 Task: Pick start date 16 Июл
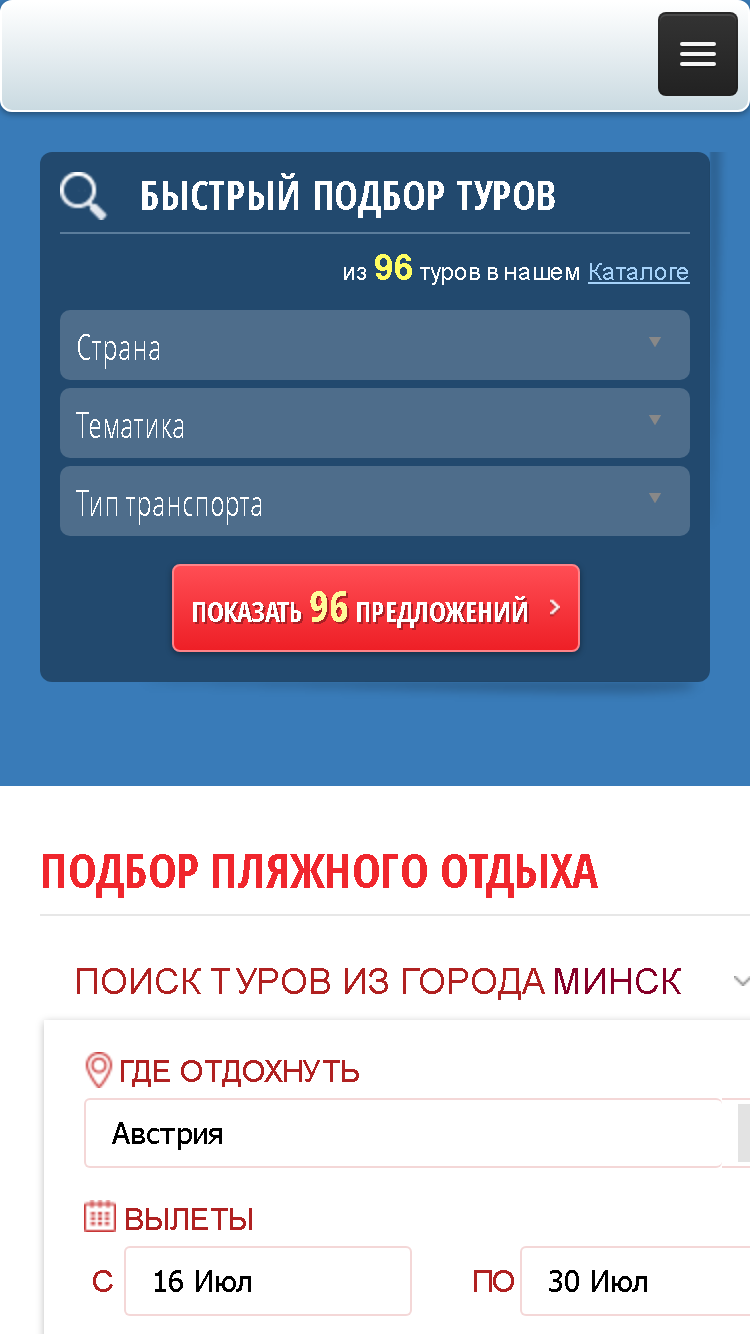tap(268, 1281)
